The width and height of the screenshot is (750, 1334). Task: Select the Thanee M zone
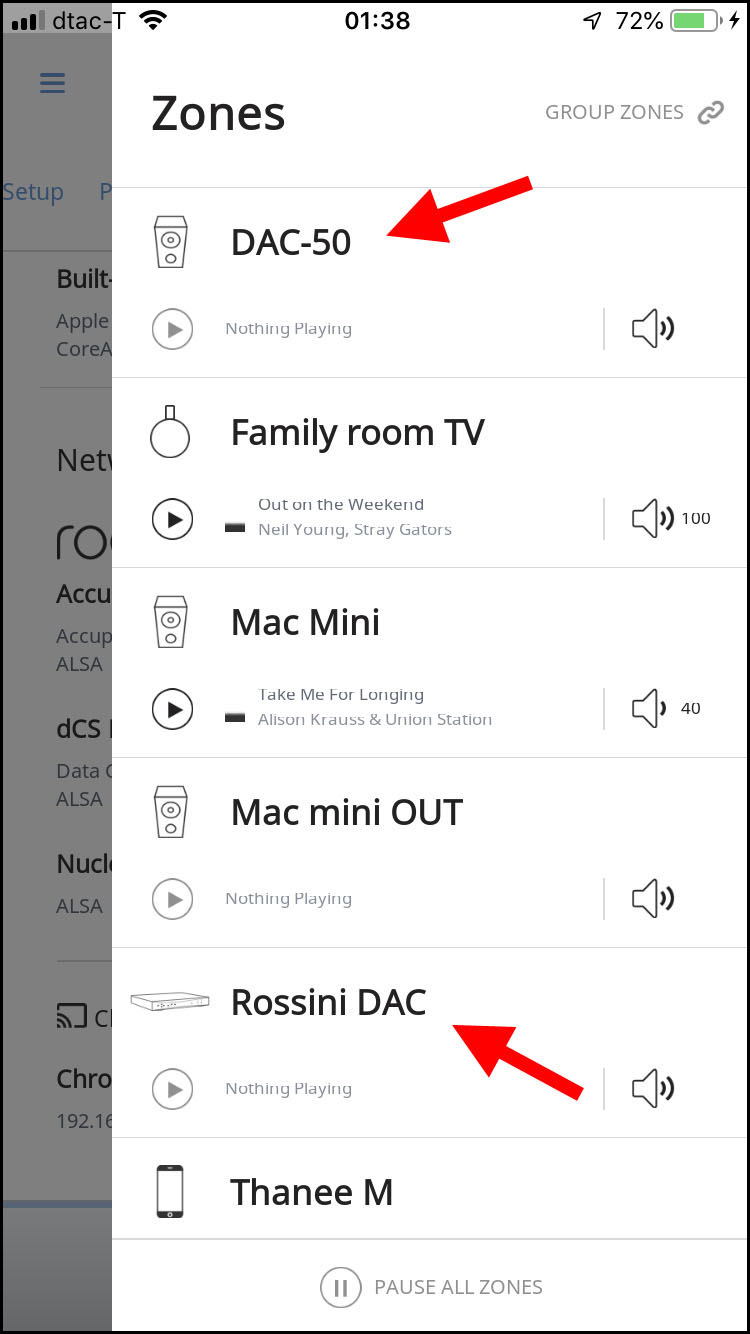click(311, 1193)
